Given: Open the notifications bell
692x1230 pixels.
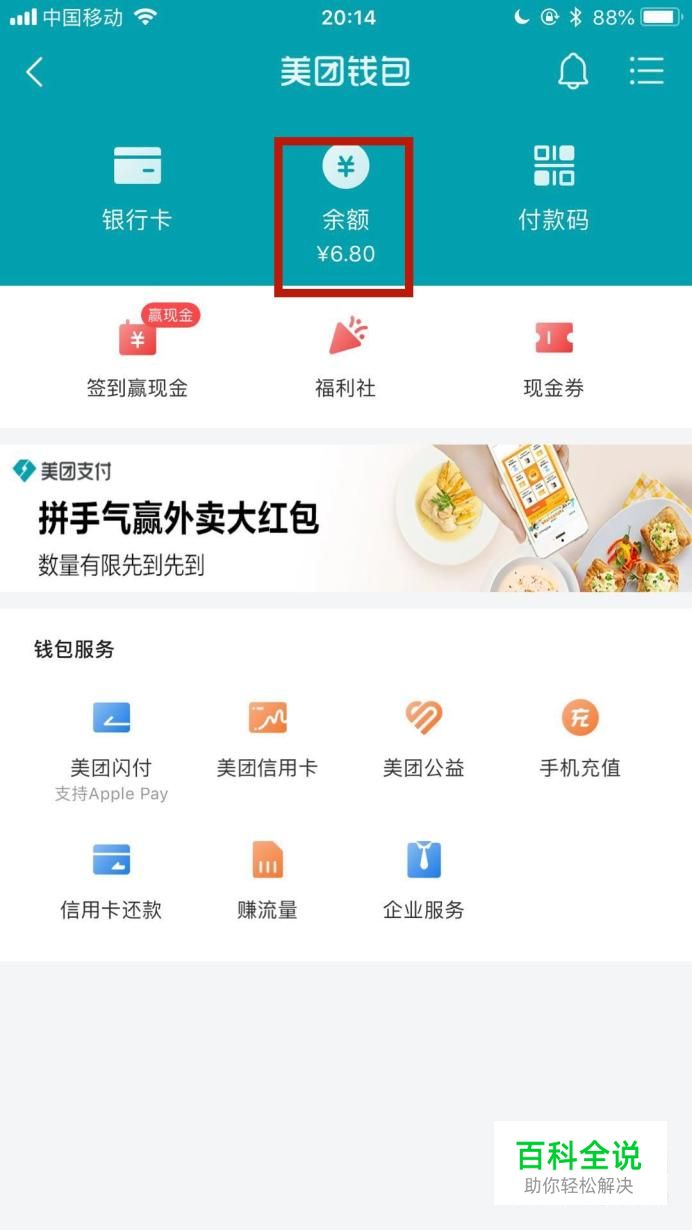Looking at the screenshot, I should [x=572, y=71].
